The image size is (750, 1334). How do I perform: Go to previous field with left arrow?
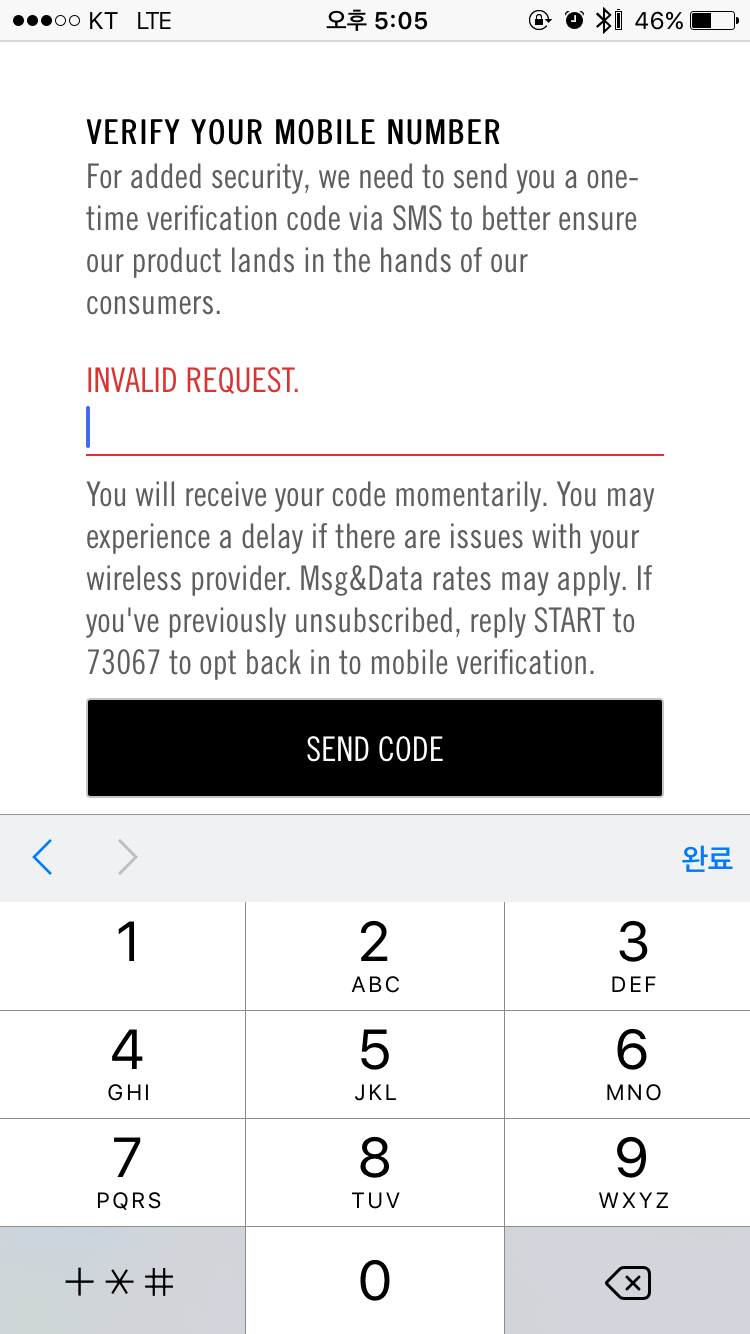point(42,858)
